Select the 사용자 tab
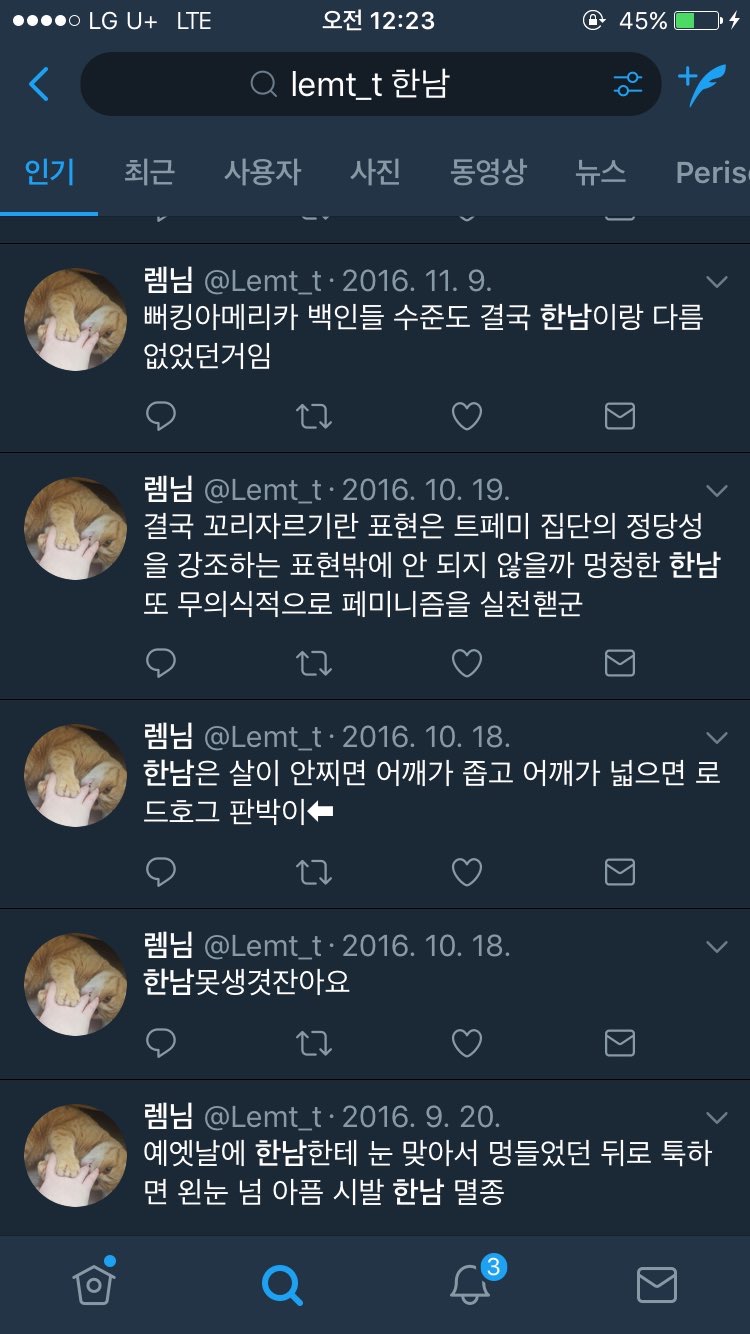Image resolution: width=750 pixels, height=1334 pixels. (262, 172)
